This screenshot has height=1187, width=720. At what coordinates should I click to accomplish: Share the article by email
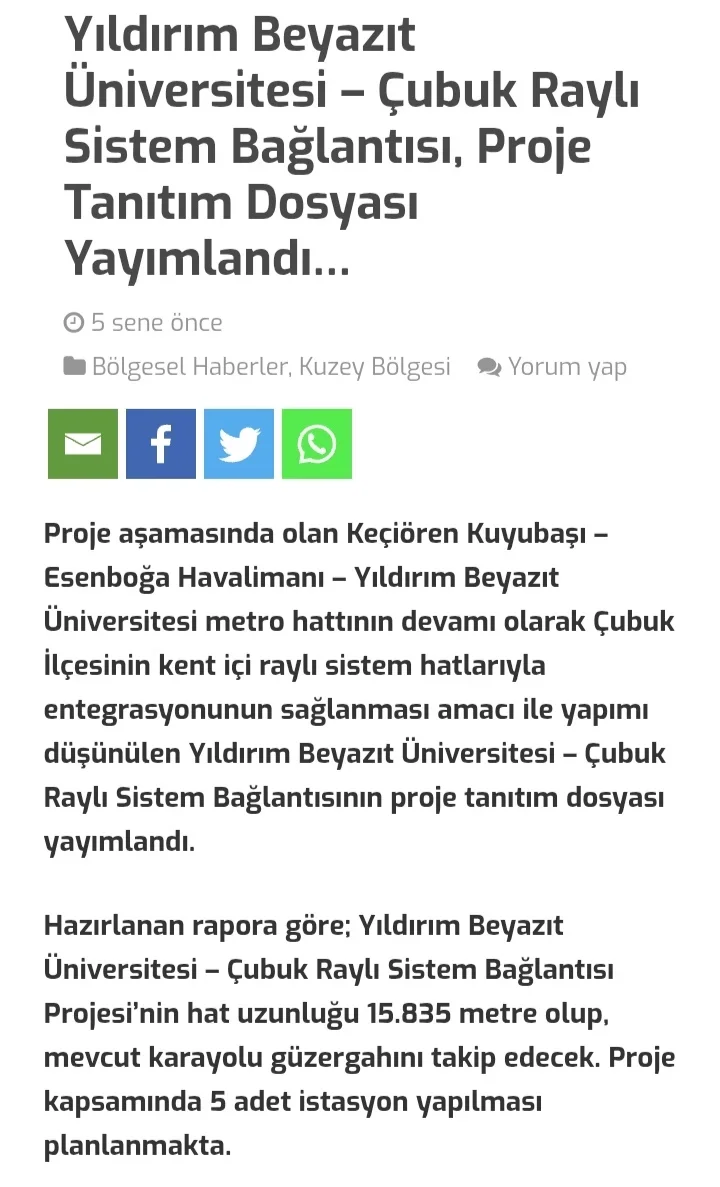pyautogui.click(x=83, y=444)
